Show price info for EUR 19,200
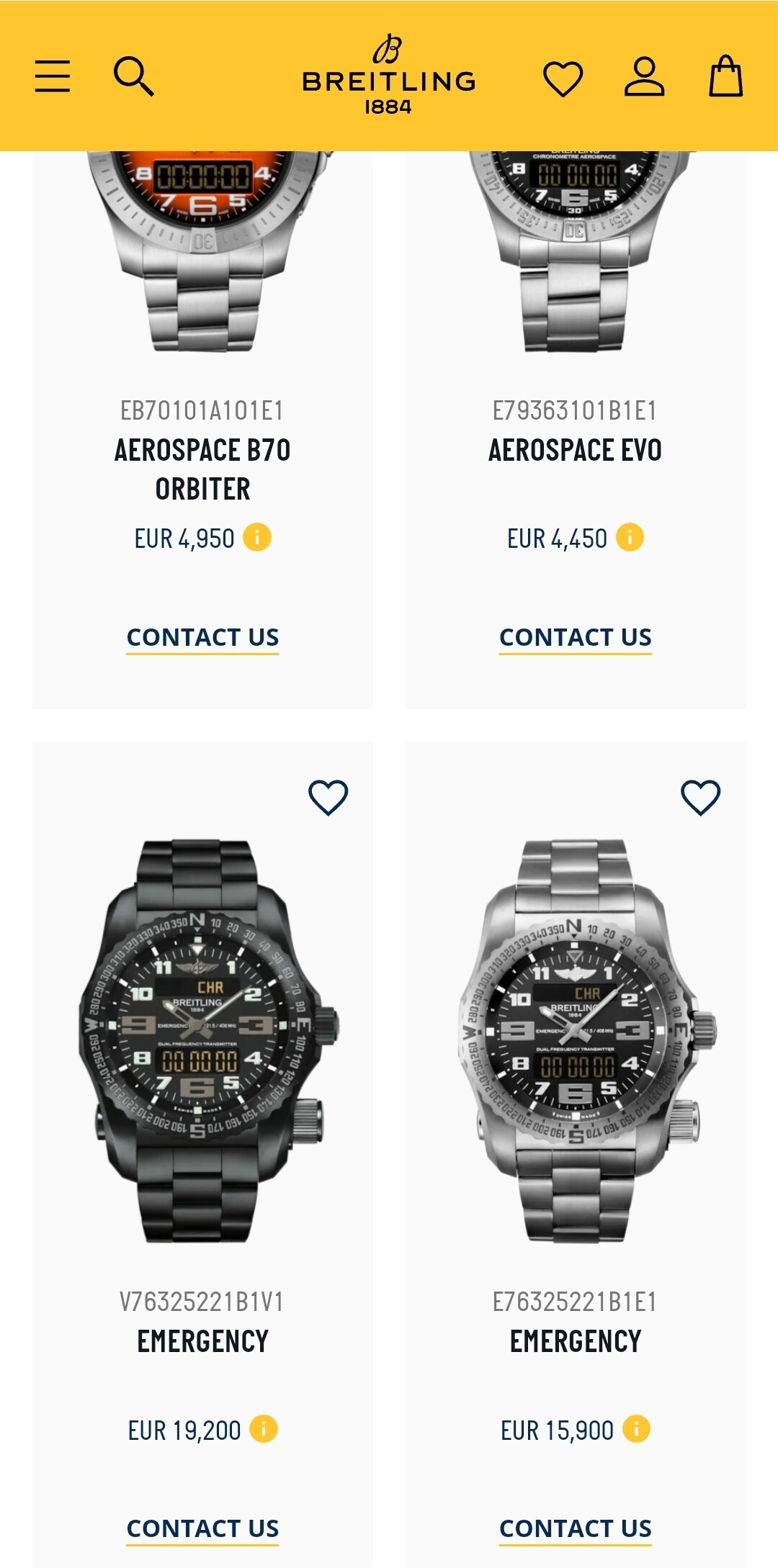778x1568 pixels. pyautogui.click(x=264, y=1428)
